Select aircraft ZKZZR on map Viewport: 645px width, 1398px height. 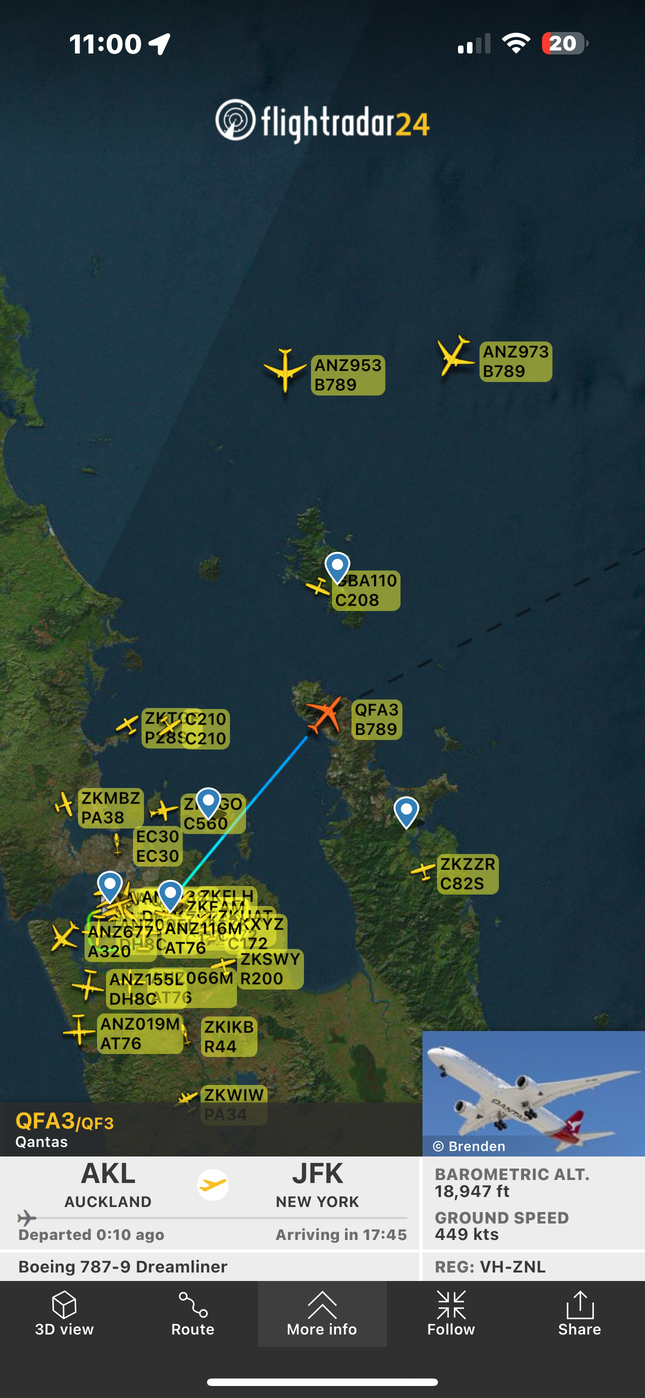coord(424,872)
